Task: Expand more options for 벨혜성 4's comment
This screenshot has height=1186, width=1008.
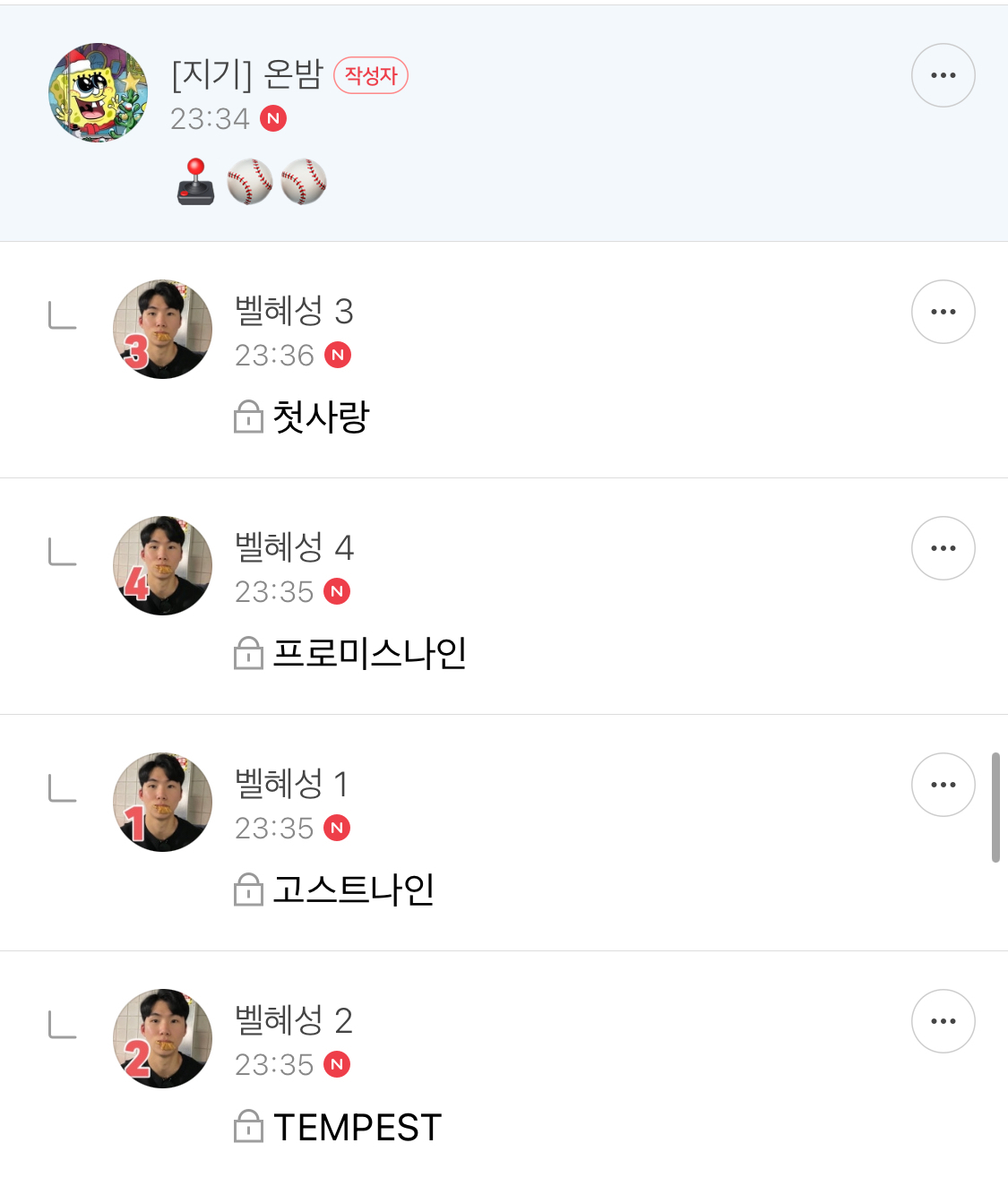Action: tap(943, 547)
